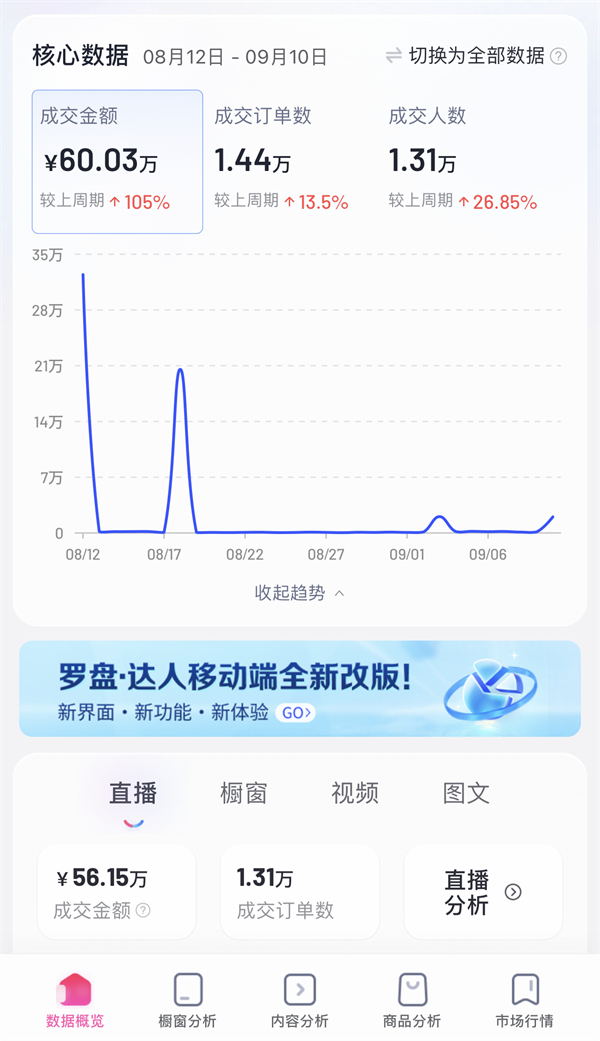Tap the help icon next to ¥56.15万 成交金额
The image size is (600, 1041).
coord(143,910)
